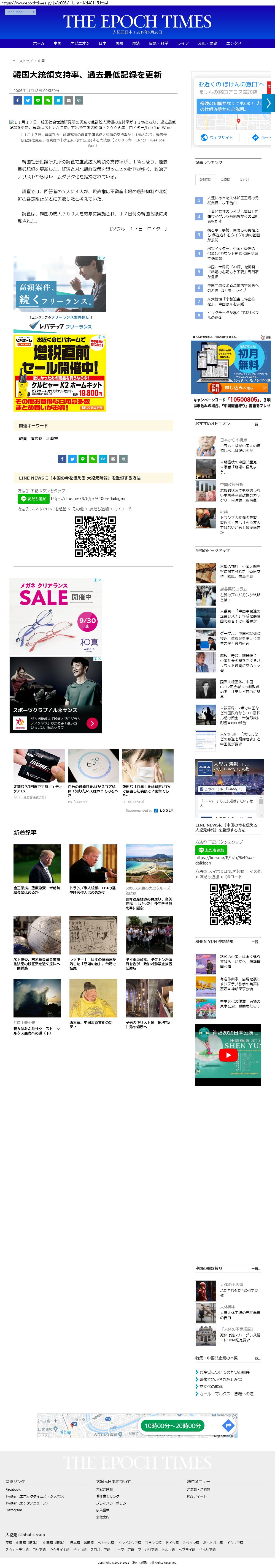Tap the ニューストップ breadcrumb link
Image resolution: width=275 pixels, height=1568 pixels.
pos(21,61)
